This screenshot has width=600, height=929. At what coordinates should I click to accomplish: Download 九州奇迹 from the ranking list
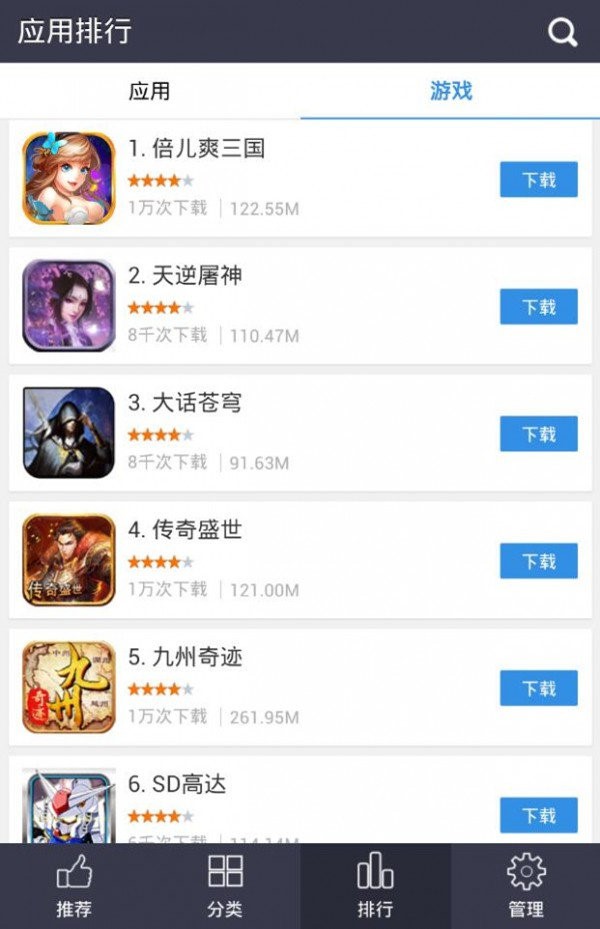tap(538, 688)
